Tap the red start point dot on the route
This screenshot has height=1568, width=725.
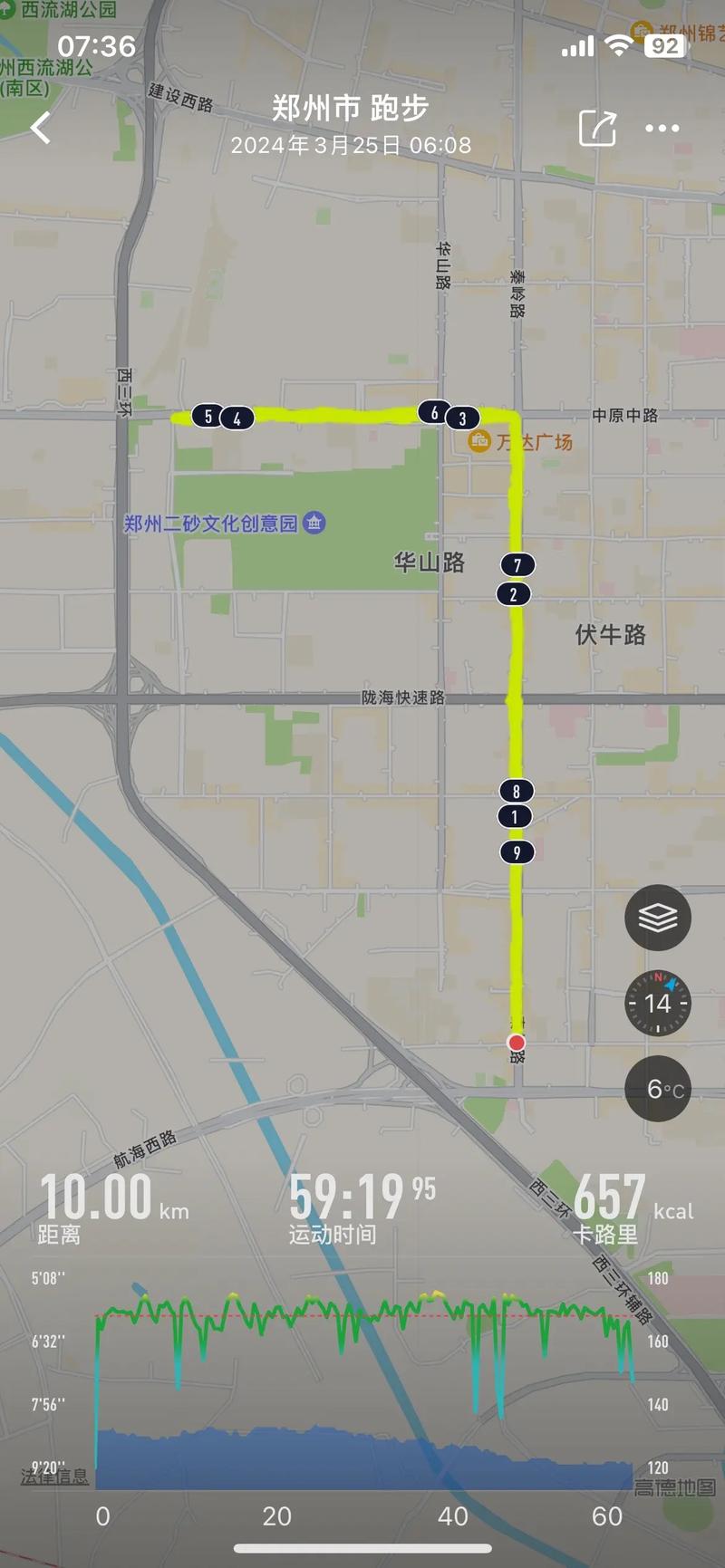pos(517,1041)
